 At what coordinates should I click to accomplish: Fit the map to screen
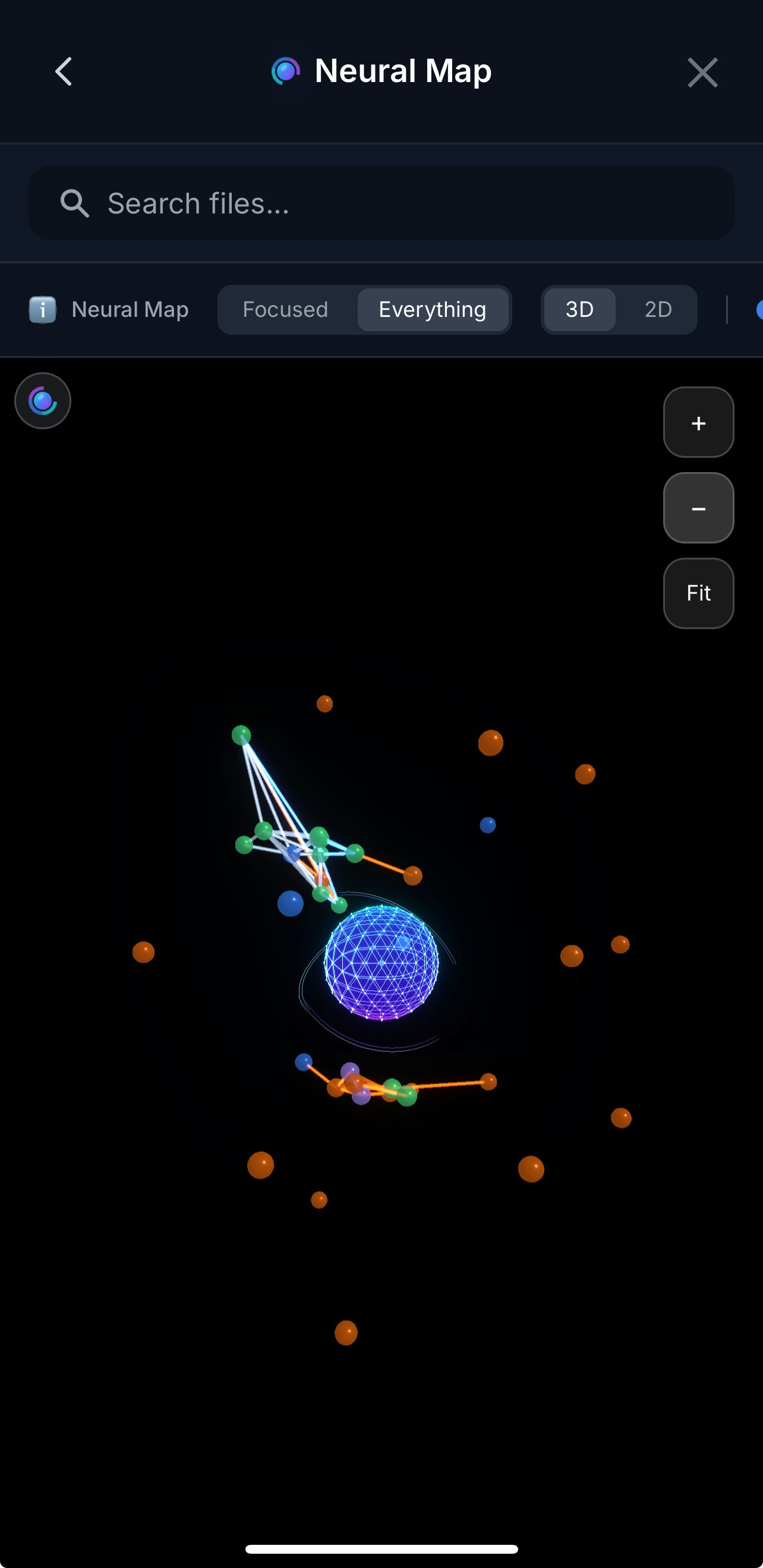[698, 593]
